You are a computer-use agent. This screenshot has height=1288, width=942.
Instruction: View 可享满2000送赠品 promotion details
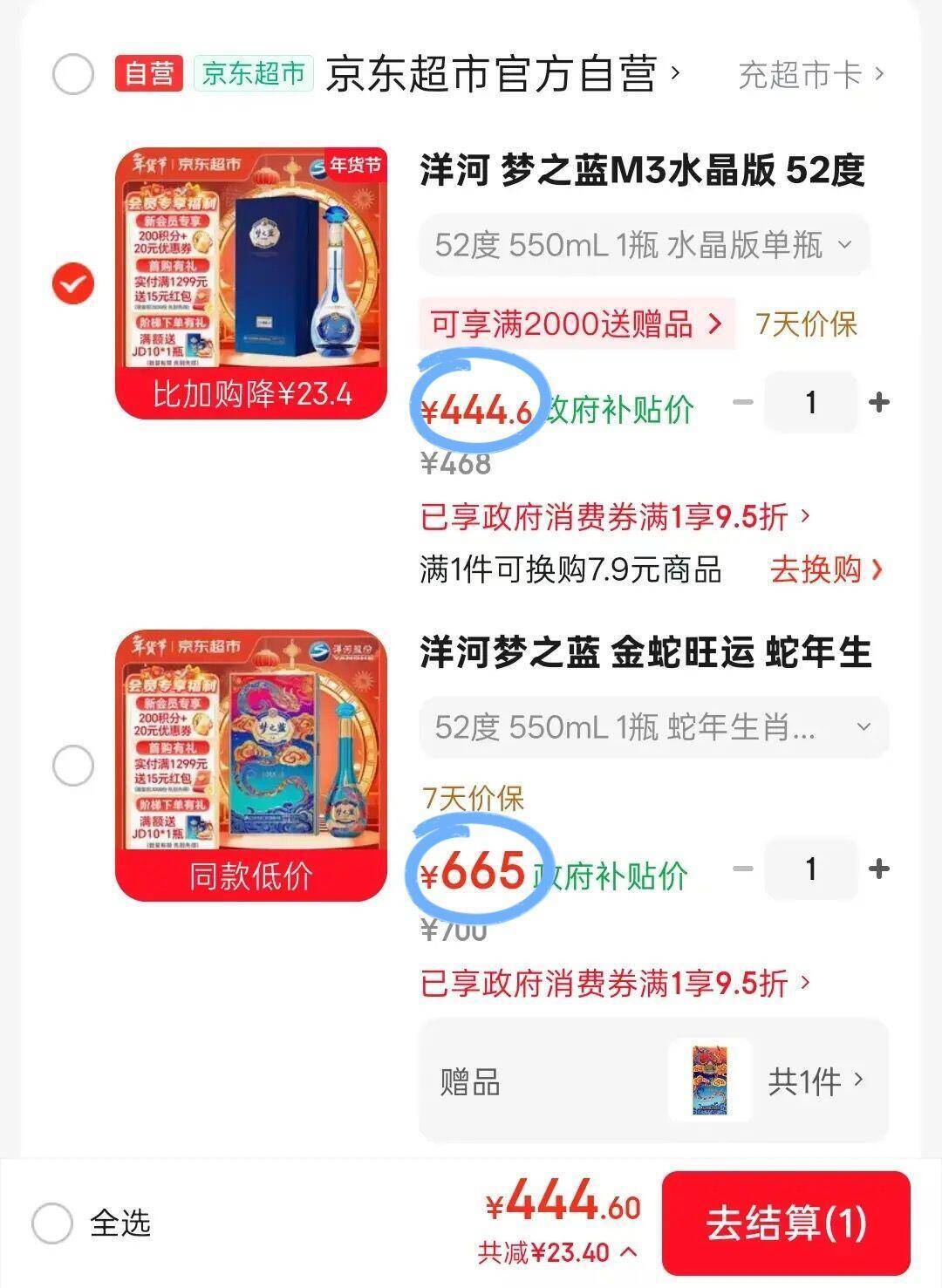[577, 324]
